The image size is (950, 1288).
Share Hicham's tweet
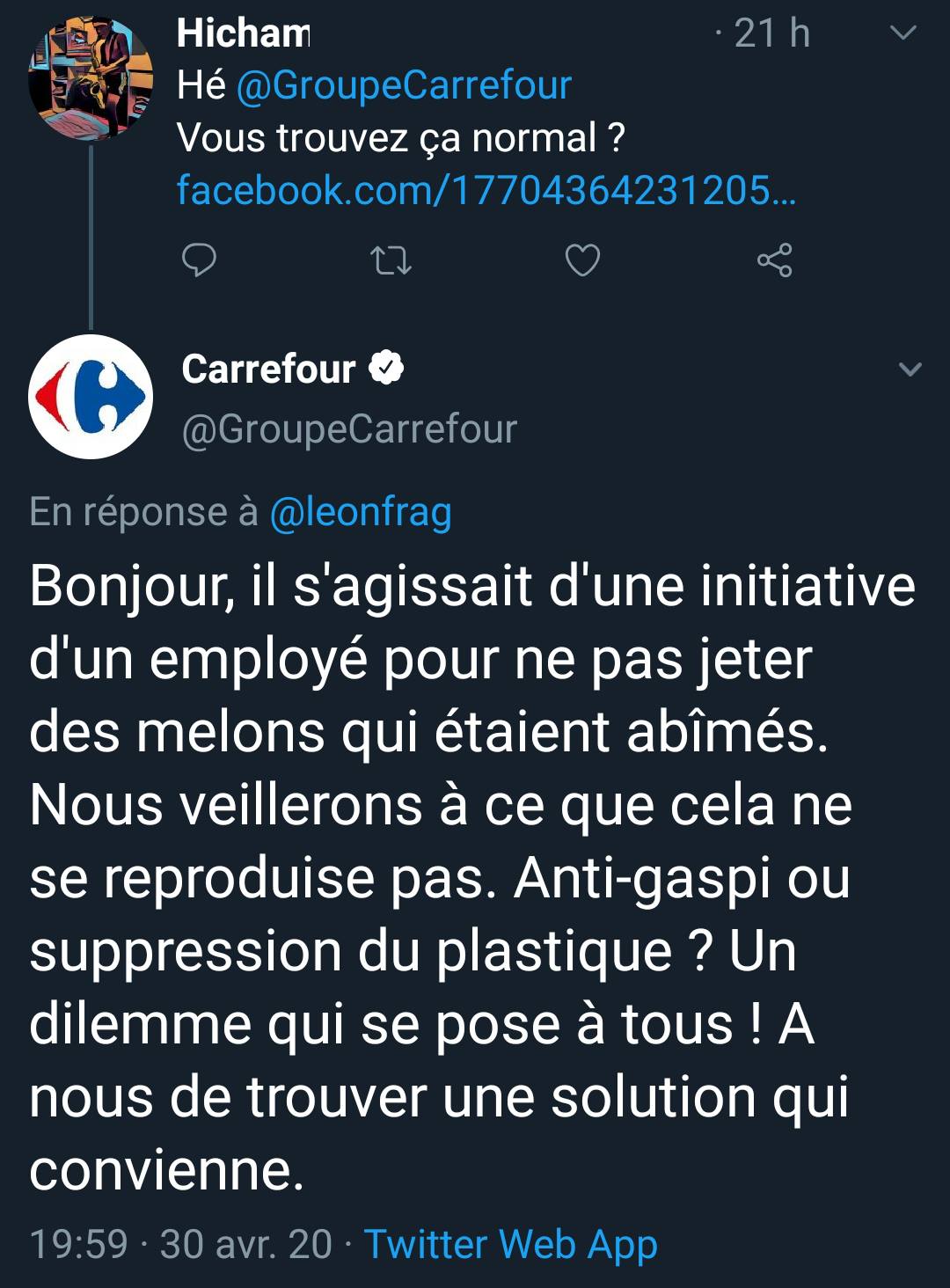tap(774, 260)
